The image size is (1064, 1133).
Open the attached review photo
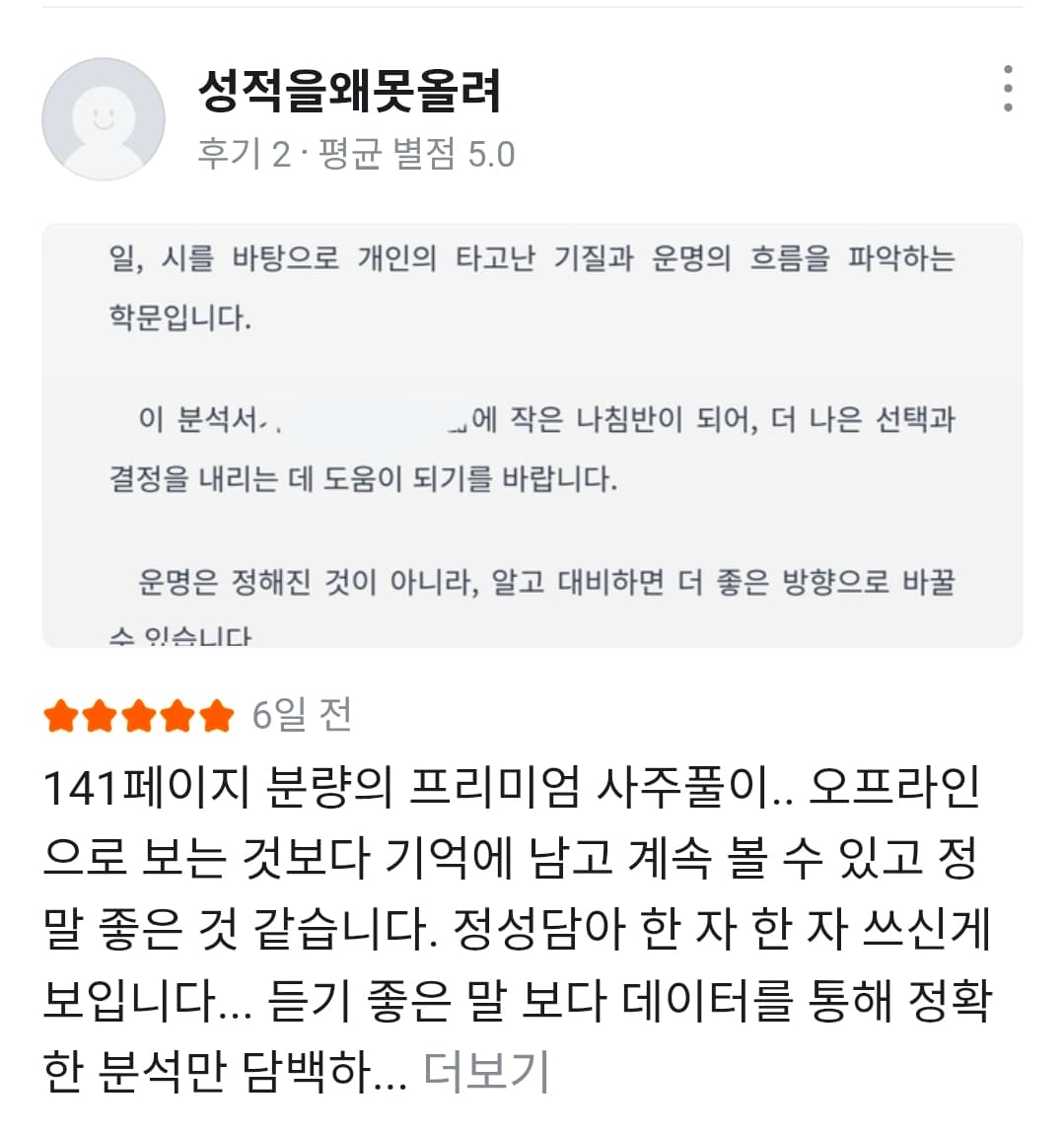point(532,435)
